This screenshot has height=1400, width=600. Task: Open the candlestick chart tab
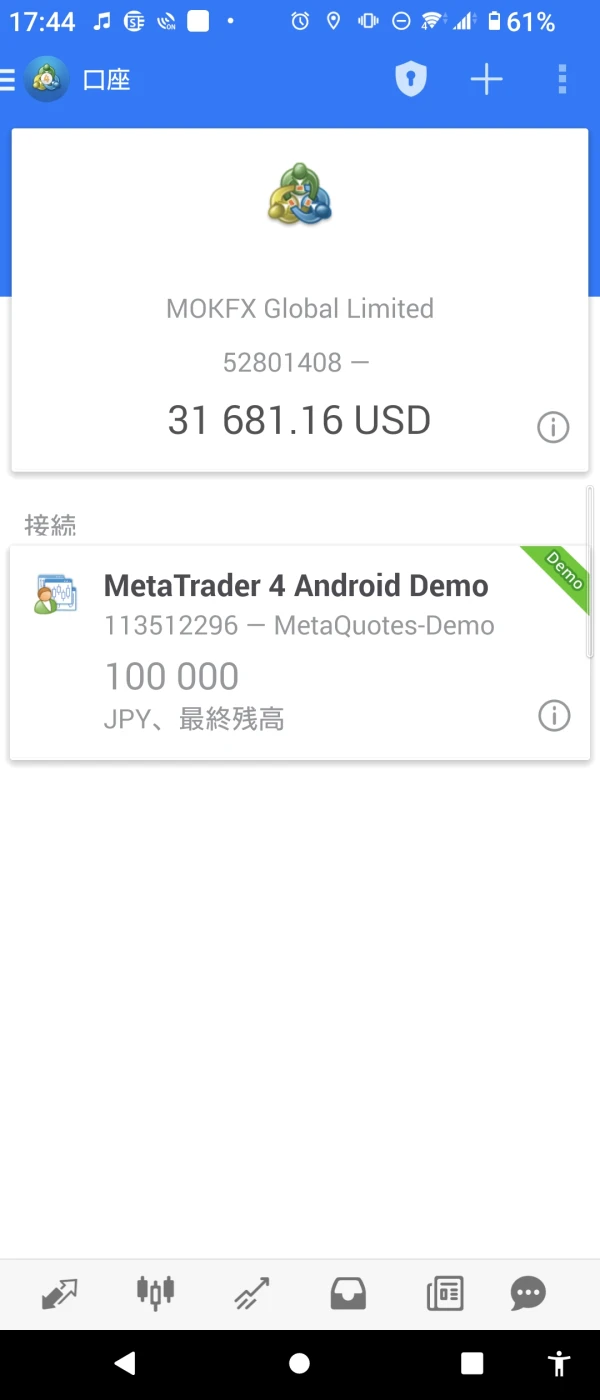pos(155,1294)
